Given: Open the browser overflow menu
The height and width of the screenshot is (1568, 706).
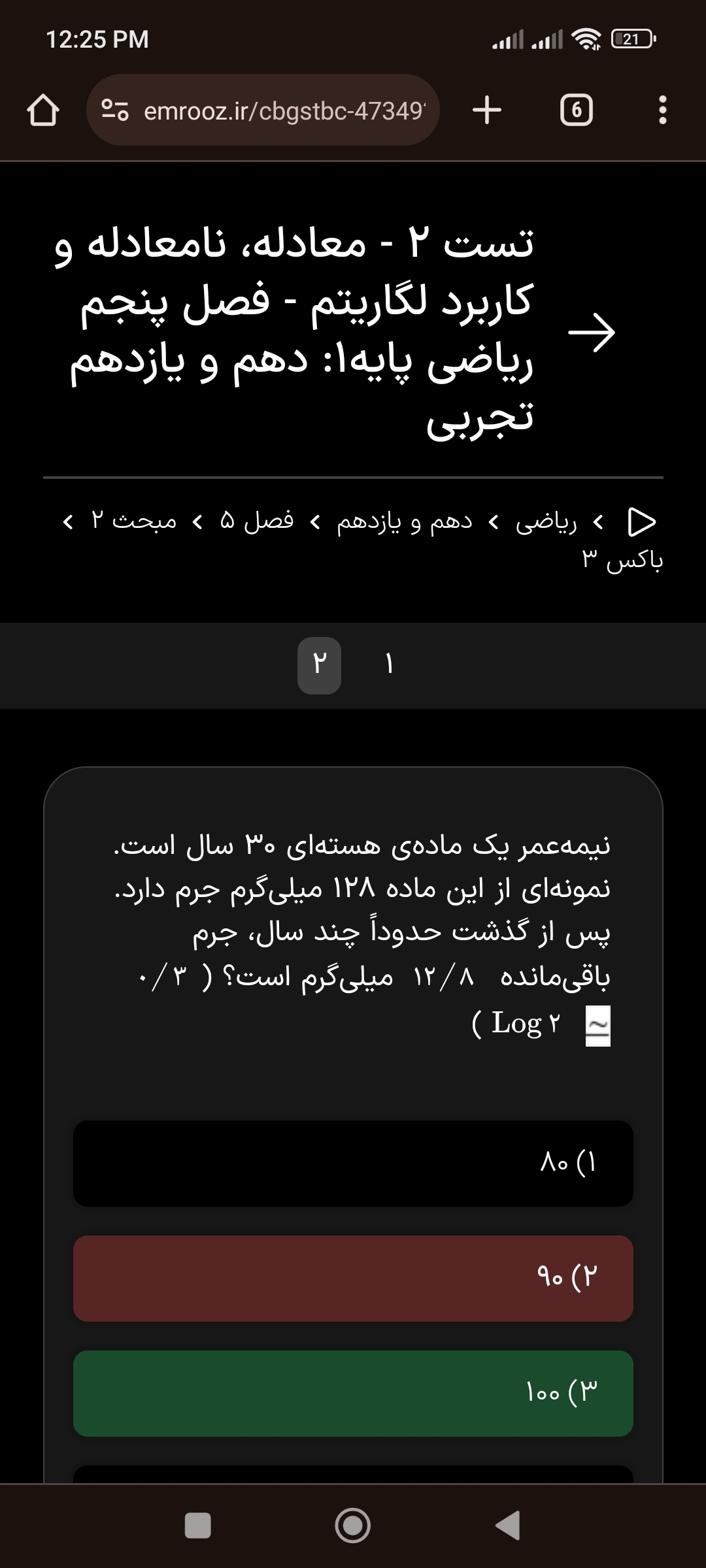Looking at the screenshot, I should (x=662, y=110).
